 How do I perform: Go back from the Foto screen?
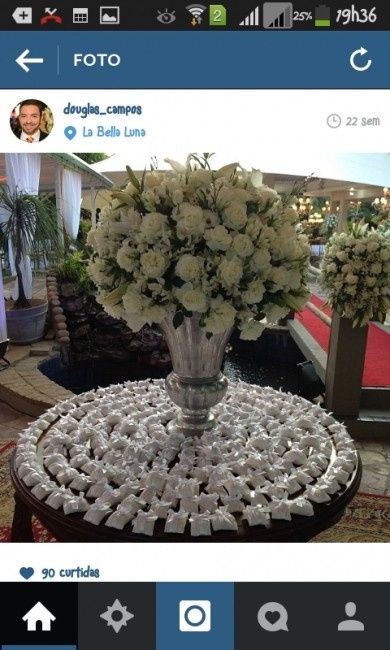[29, 61]
